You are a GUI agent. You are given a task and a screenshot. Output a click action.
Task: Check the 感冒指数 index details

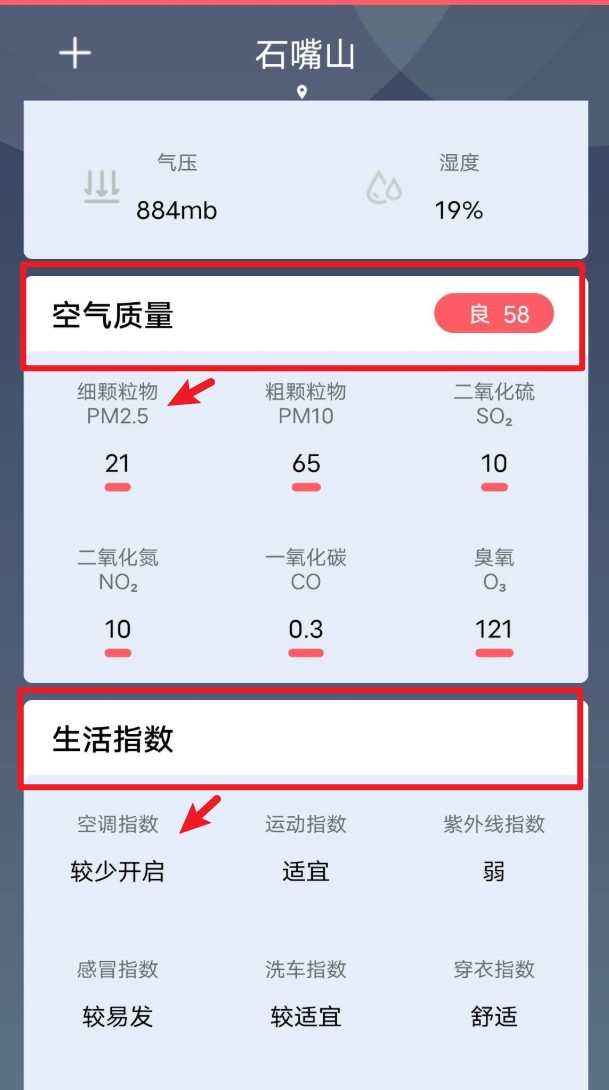(x=118, y=994)
